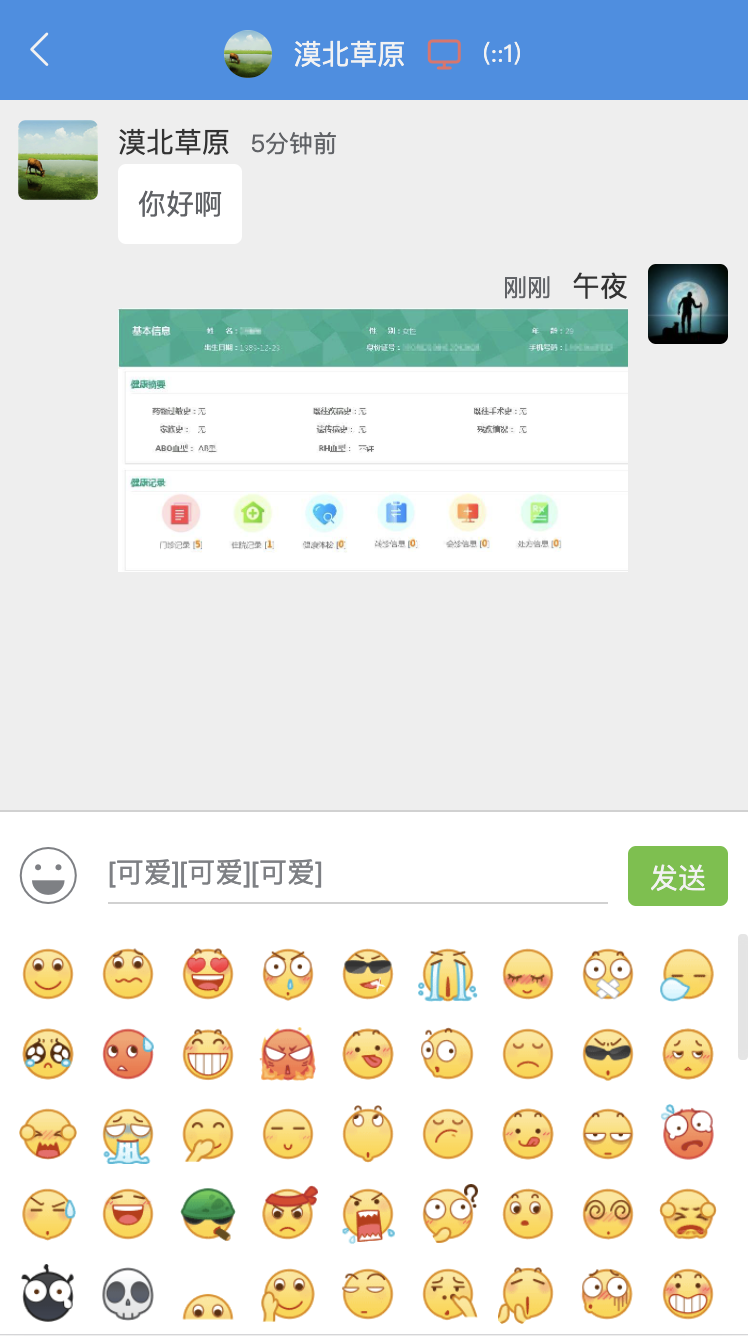Tap the green 发送 send button
The image size is (748, 1336).
pos(678,876)
